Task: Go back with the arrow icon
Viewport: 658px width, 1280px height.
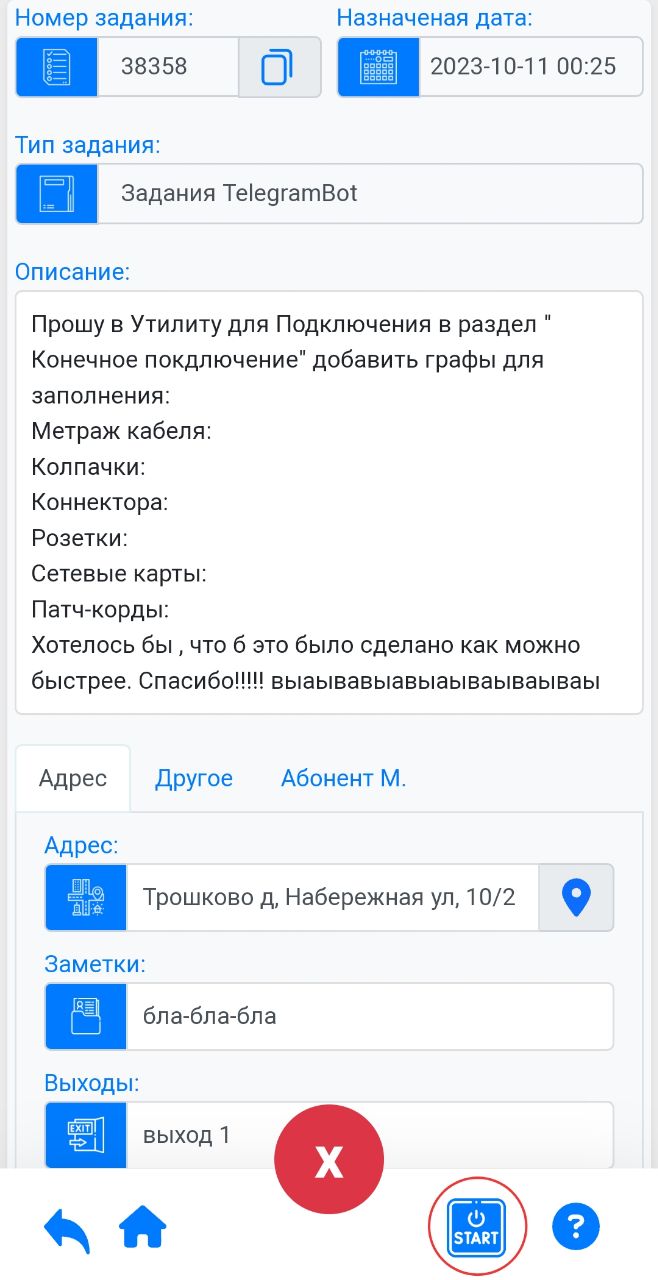Action: [67, 1227]
